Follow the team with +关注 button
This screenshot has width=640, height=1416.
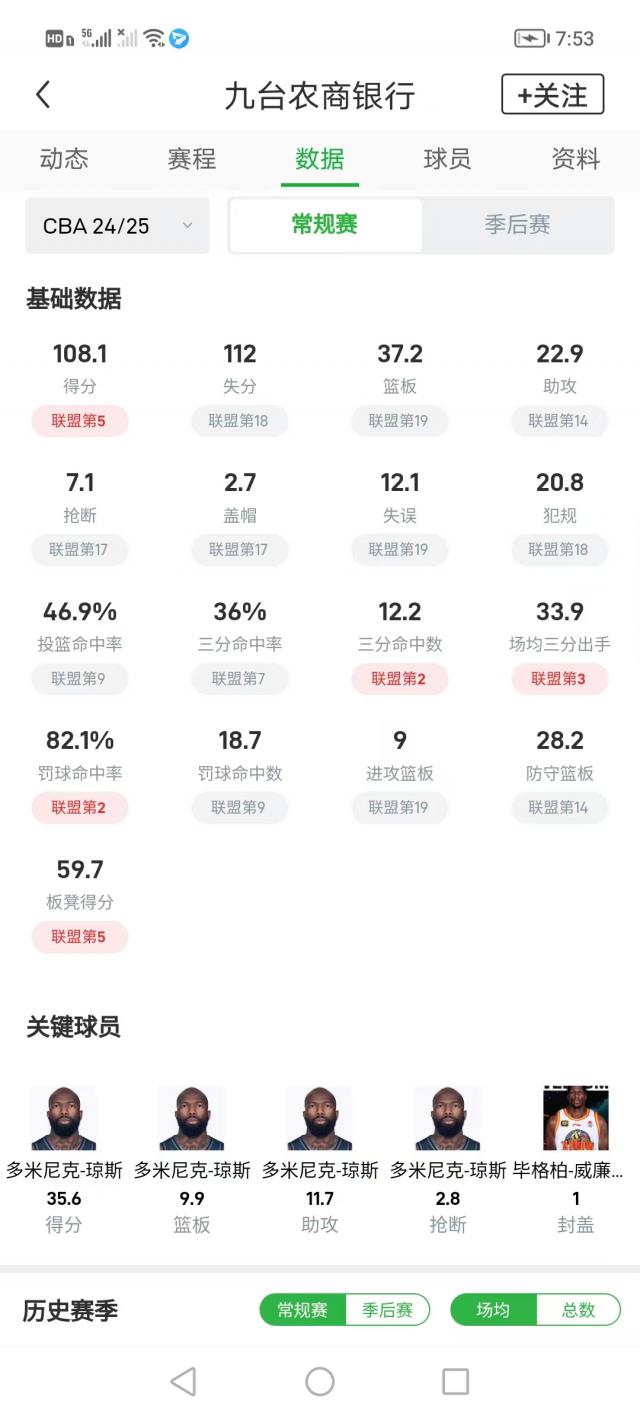pyautogui.click(x=552, y=95)
